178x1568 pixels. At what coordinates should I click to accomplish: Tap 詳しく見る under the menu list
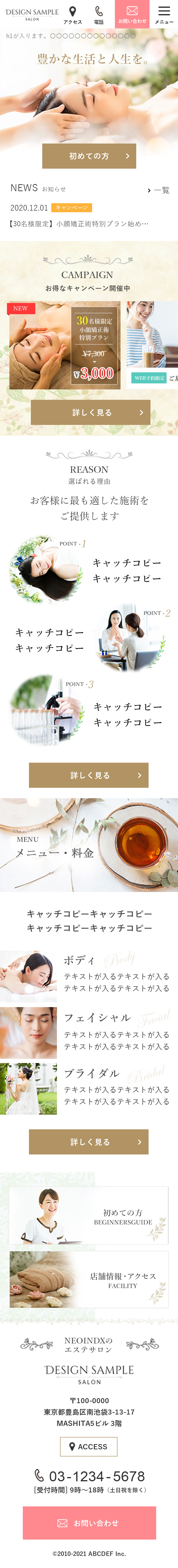tap(89, 1141)
